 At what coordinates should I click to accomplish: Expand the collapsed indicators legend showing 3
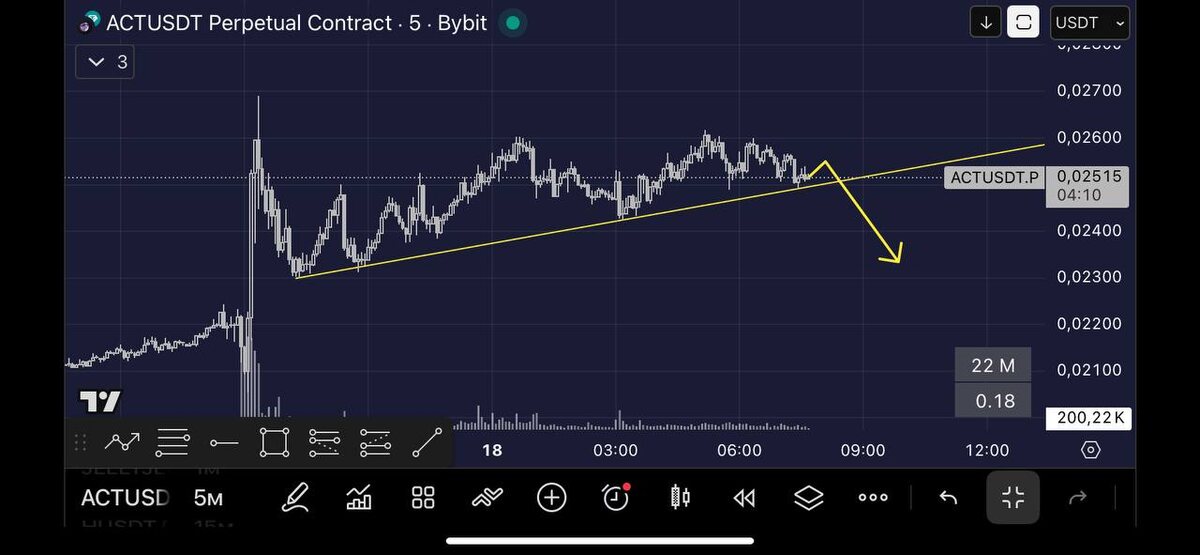[108, 62]
